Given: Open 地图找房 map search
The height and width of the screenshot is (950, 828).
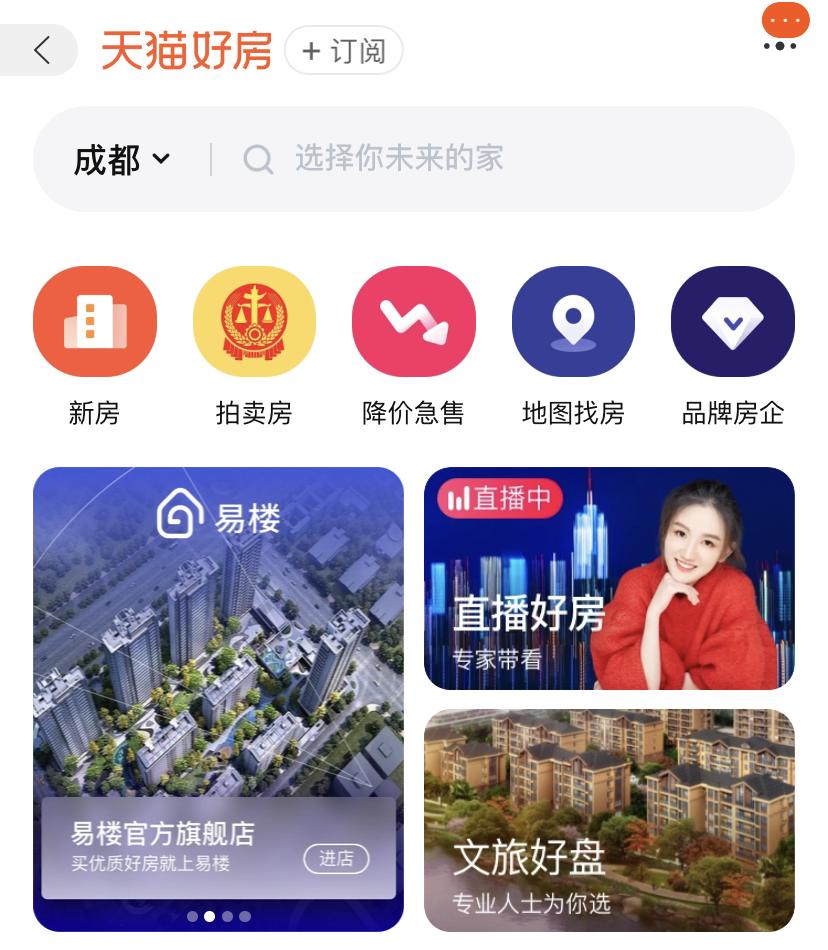Looking at the screenshot, I should tap(573, 345).
